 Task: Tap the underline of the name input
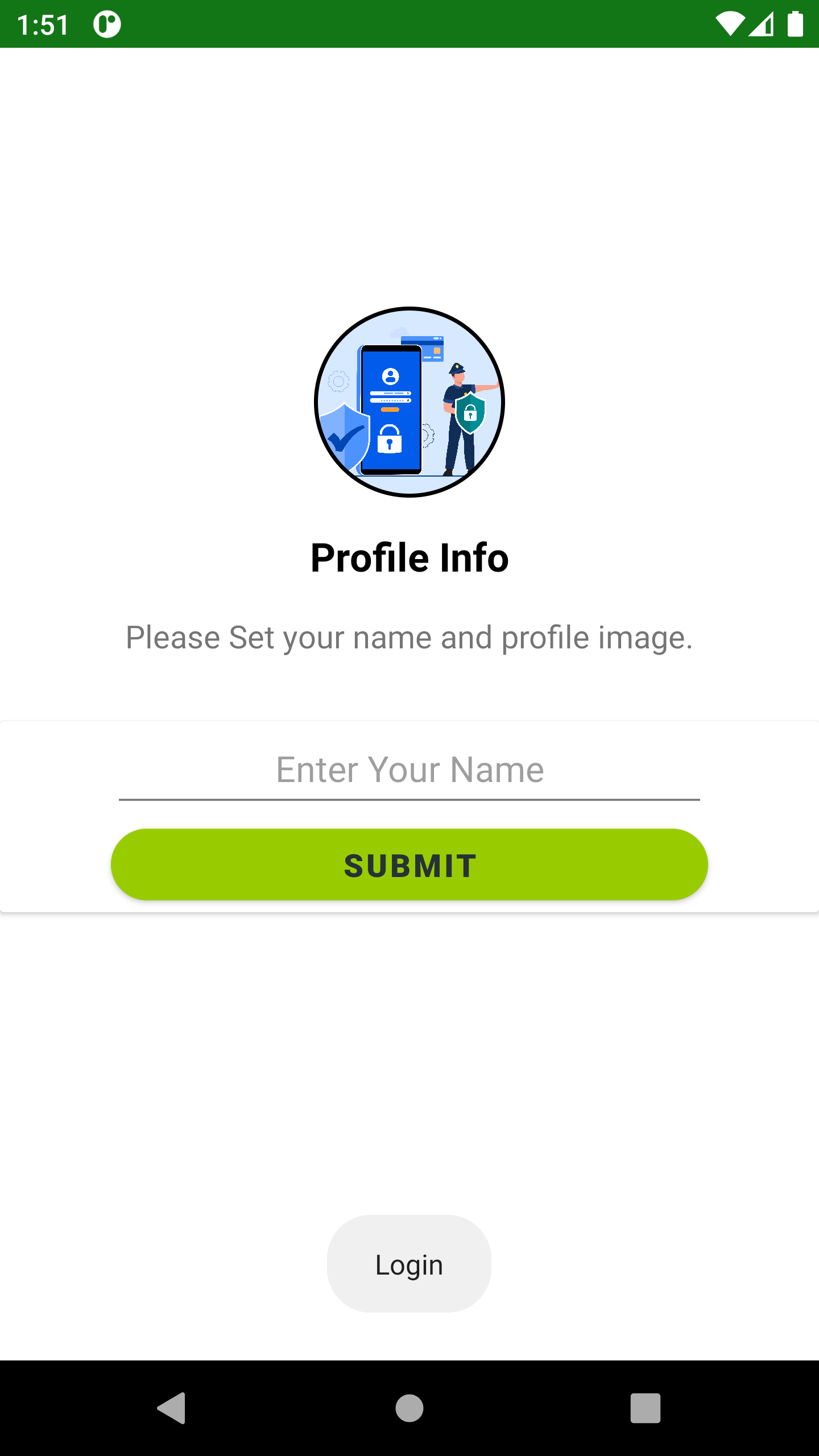pyautogui.click(x=409, y=800)
